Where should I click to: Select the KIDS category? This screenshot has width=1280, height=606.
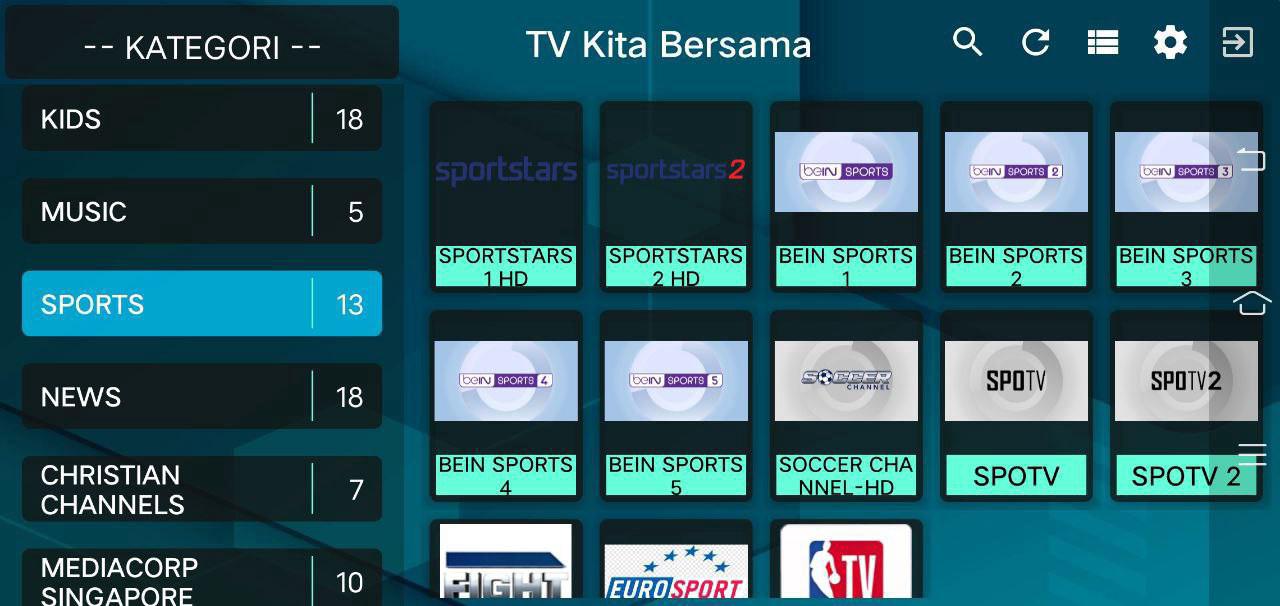pyautogui.click(x=201, y=119)
